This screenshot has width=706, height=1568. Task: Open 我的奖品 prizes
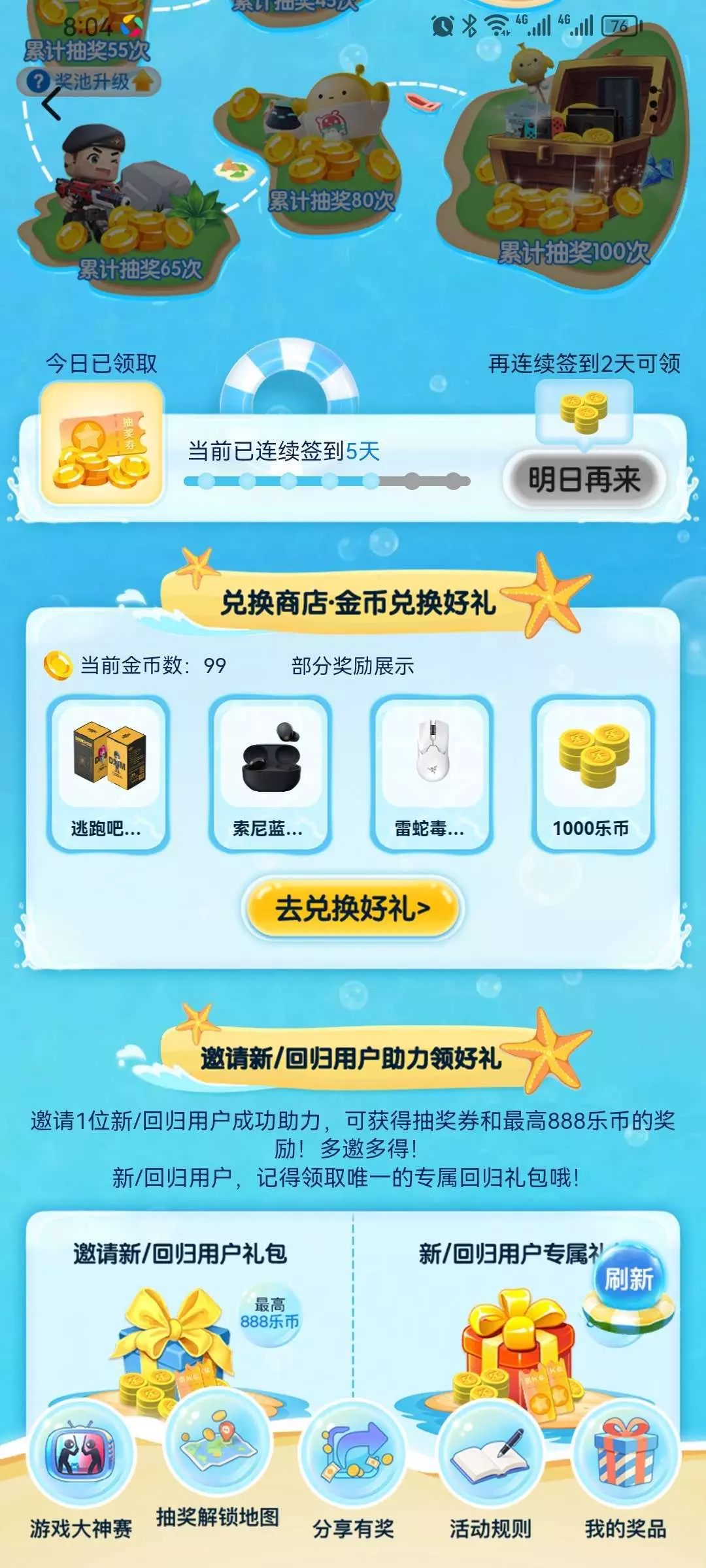pyautogui.click(x=626, y=1470)
